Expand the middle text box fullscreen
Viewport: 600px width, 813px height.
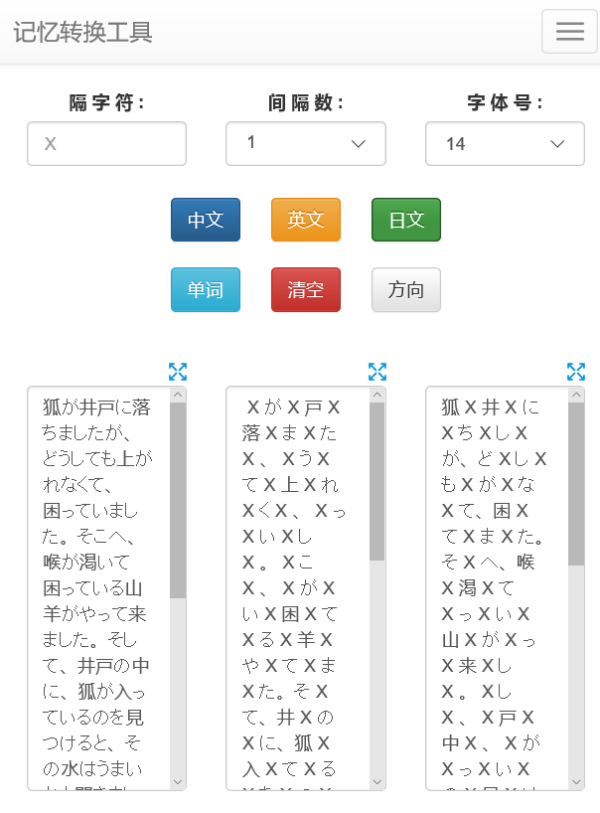coord(377,372)
